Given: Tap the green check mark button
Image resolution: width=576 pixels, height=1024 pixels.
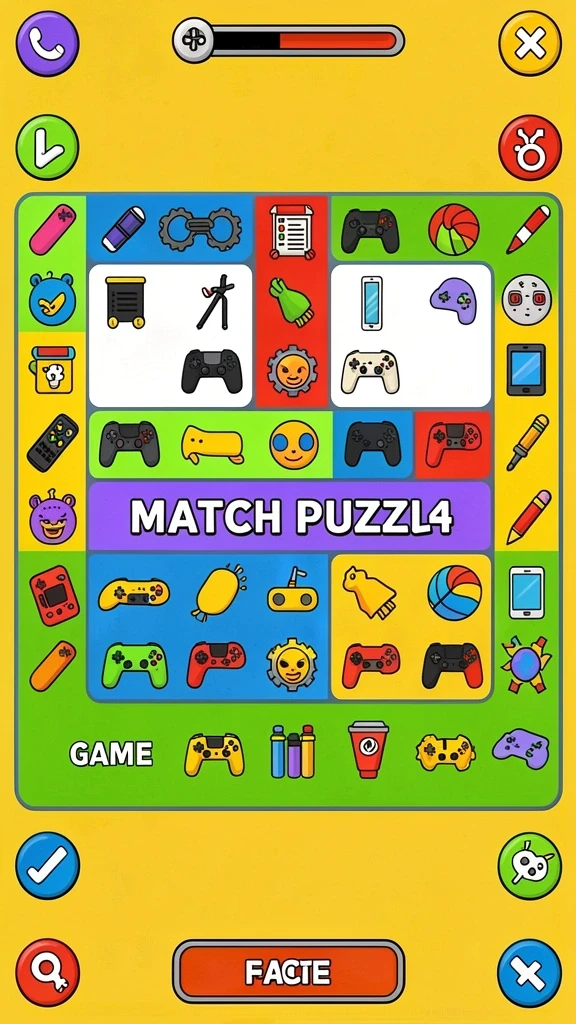Looking at the screenshot, I should 47,148.
